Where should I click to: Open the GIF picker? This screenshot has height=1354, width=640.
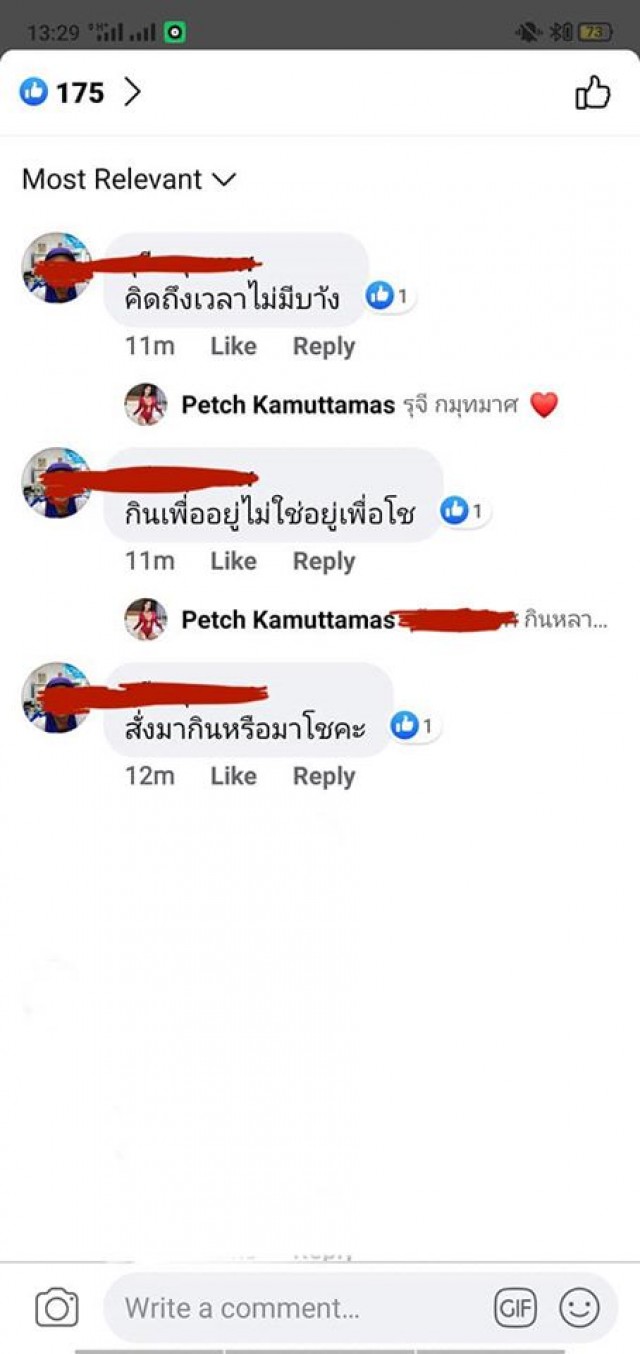click(515, 1308)
